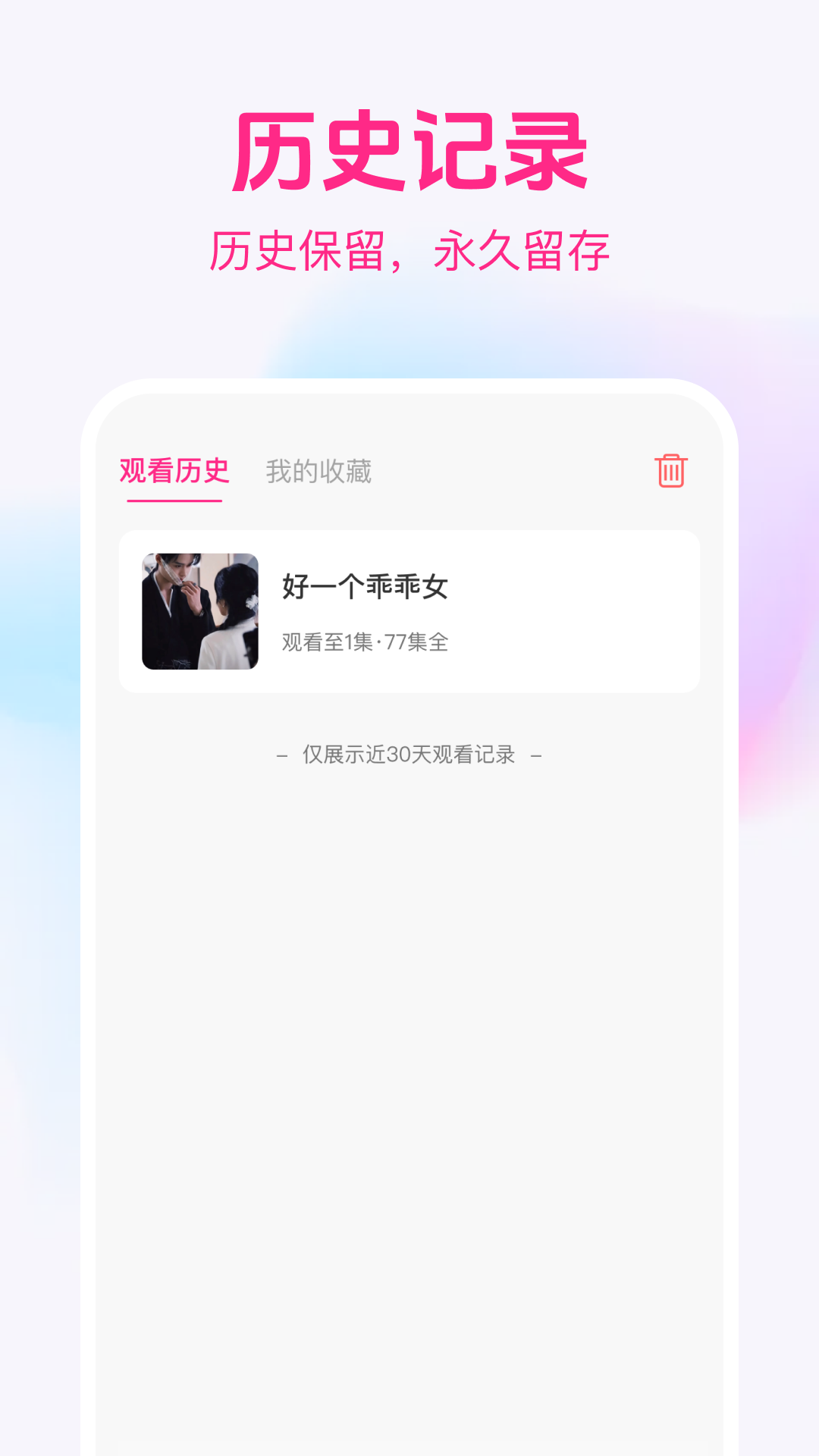Click the 历史记录 heading
819x1456 pixels.
click(409, 149)
